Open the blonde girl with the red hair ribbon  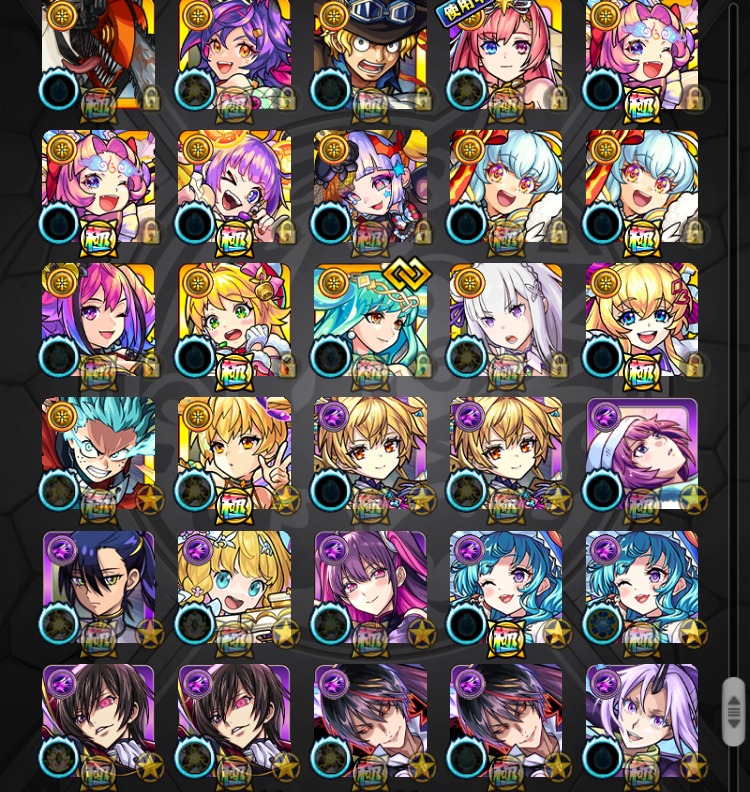click(x=642, y=320)
